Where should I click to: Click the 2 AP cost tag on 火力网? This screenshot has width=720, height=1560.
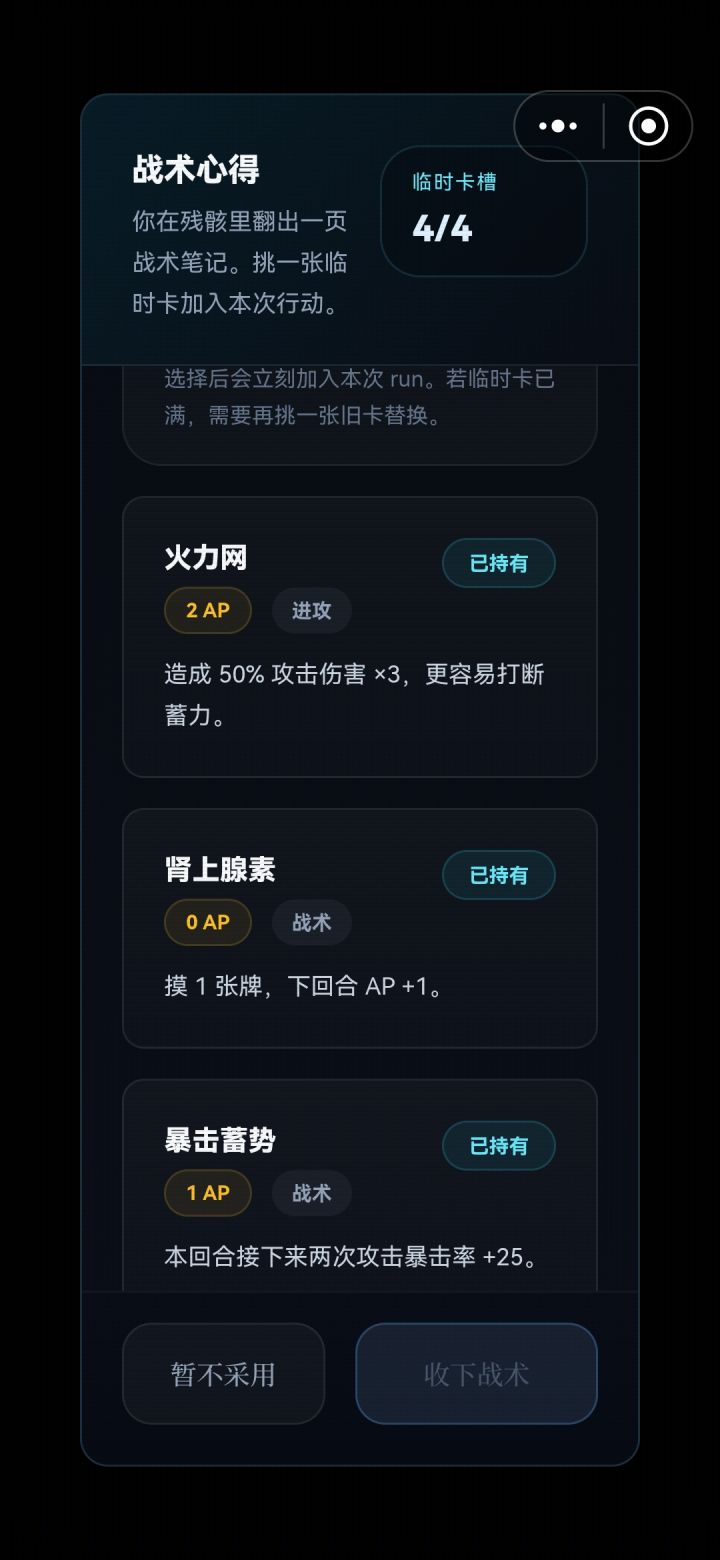click(207, 610)
